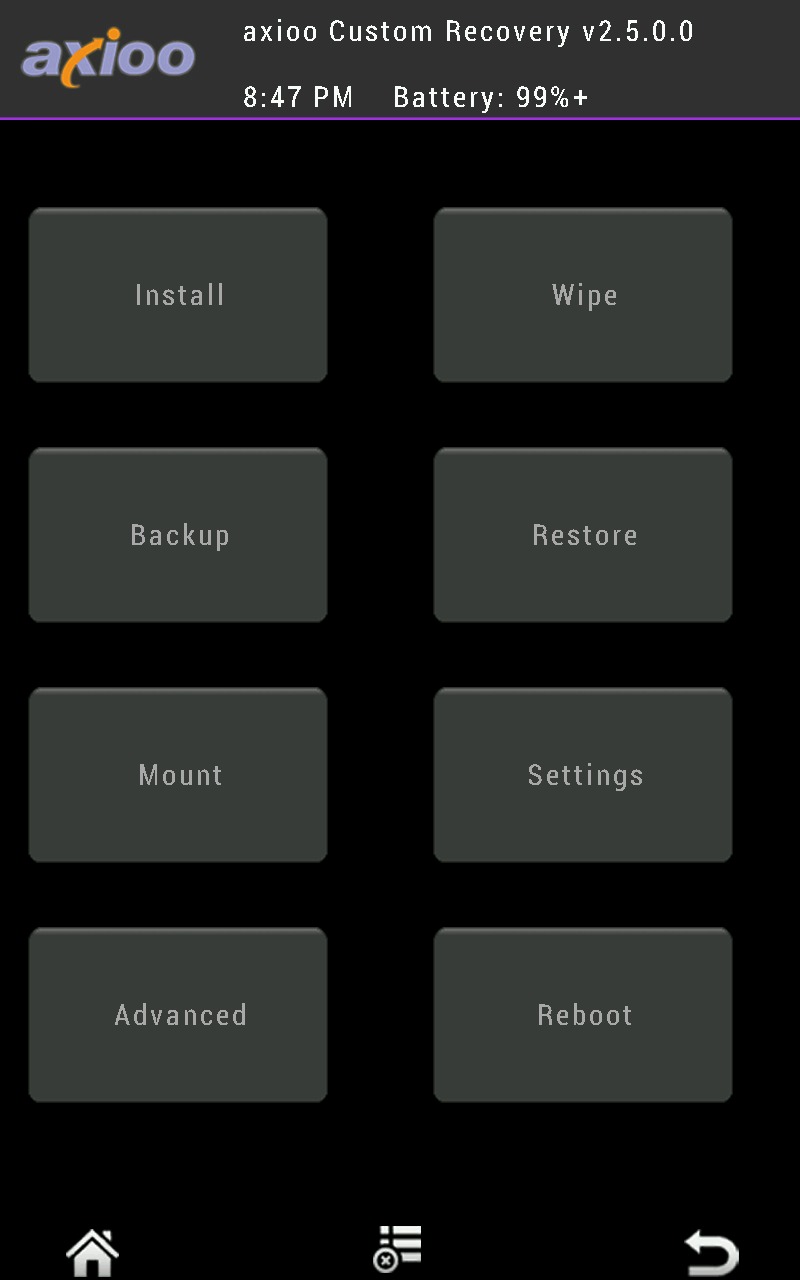The height and width of the screenshot is (1280, 800).
Task: Open the console log icon
Action: point(397,1249)
